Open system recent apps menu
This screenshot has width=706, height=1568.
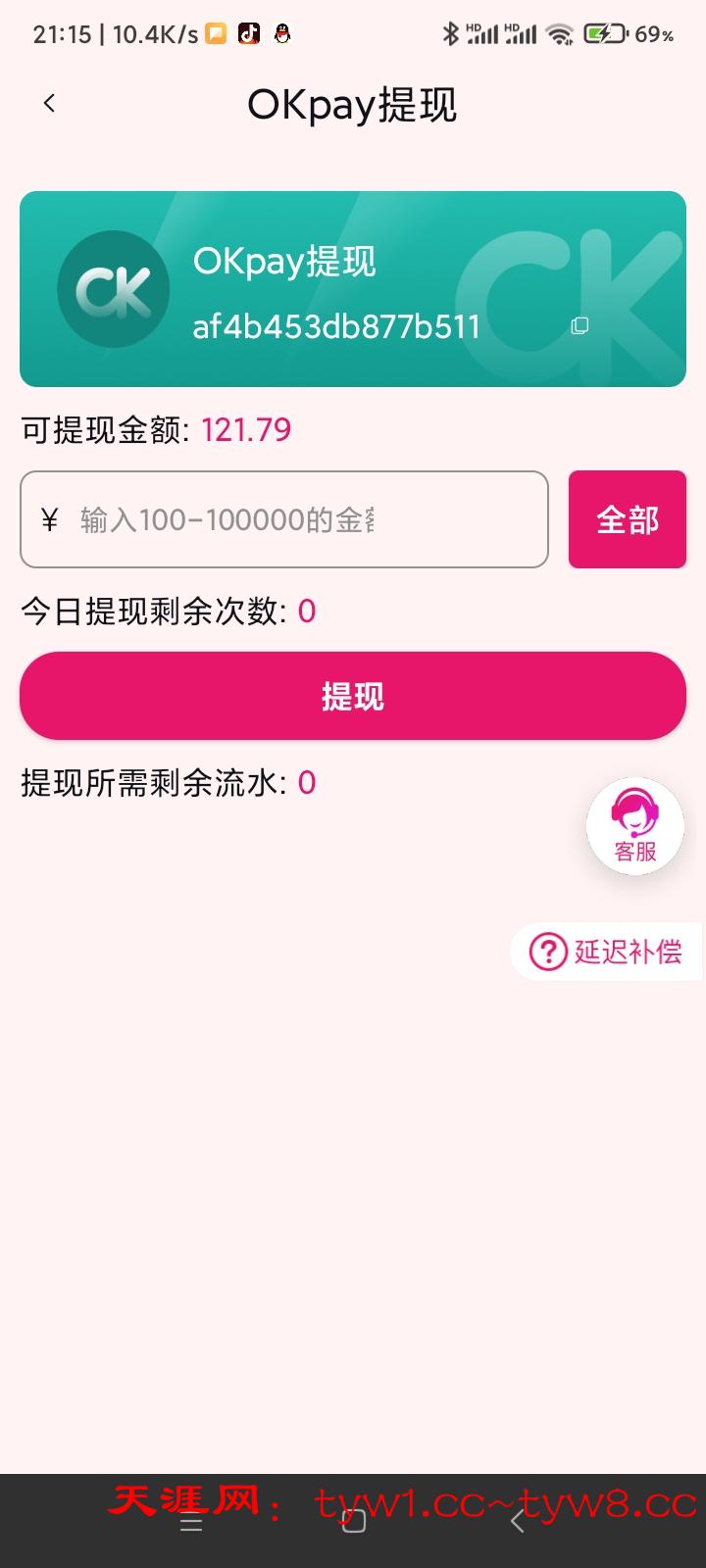pyautogui.click(x=191, y=1523)
